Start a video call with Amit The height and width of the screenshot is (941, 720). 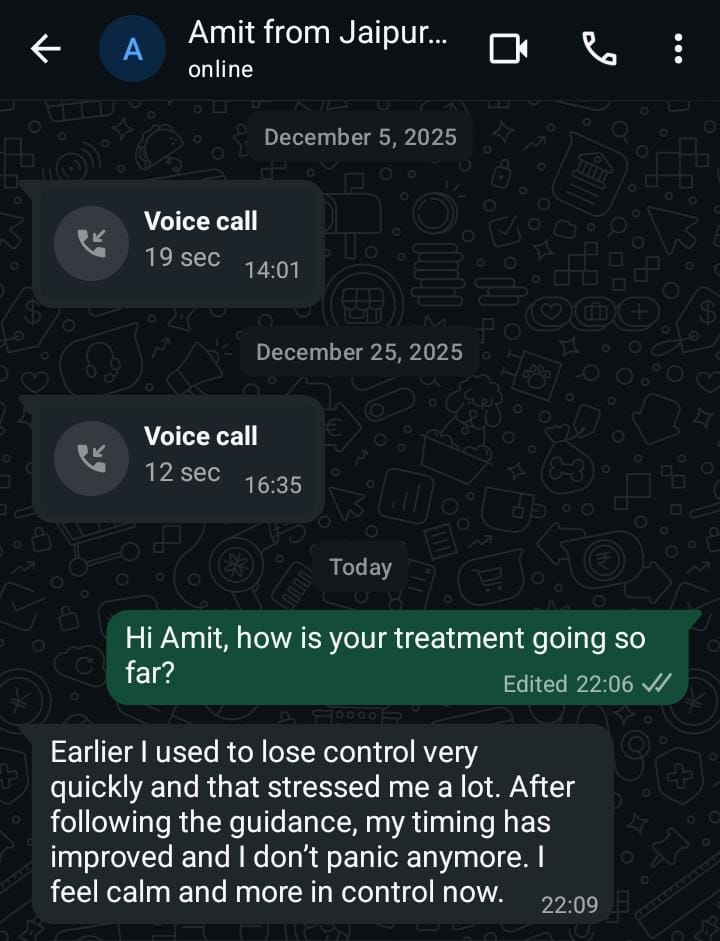(508, 49)
